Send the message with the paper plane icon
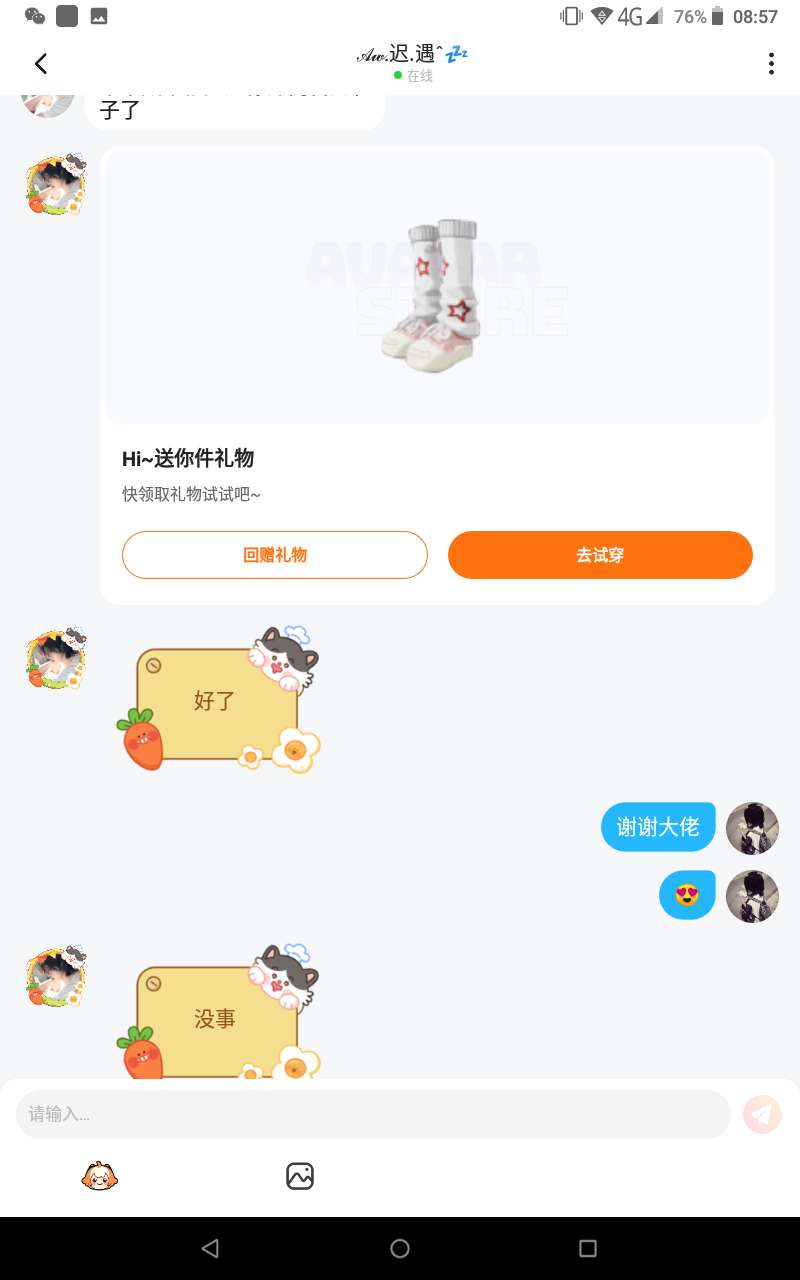Viewport: 800px width, 1280px height. (x=762, y=1114)
